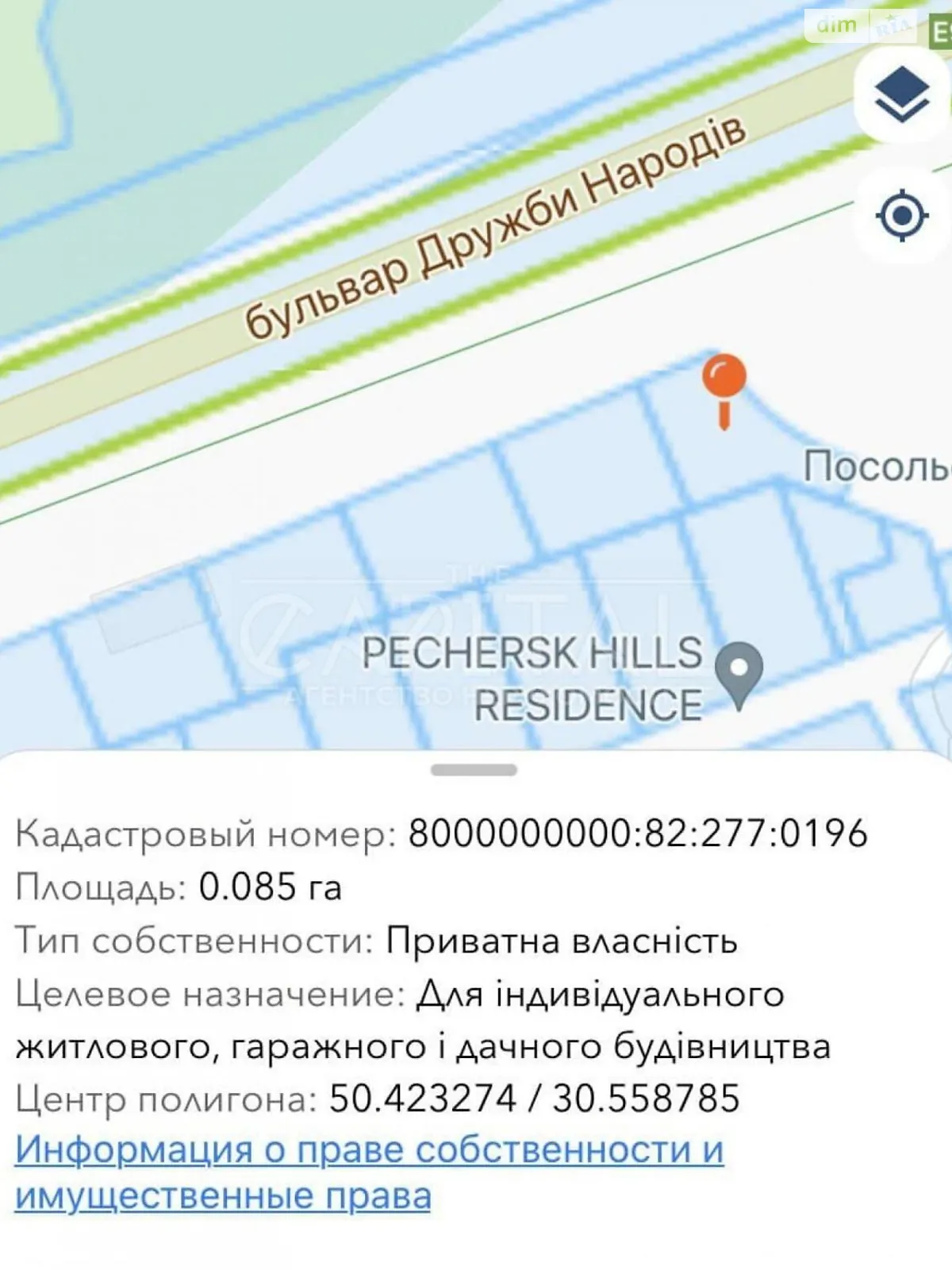Screen dimensions: 952x1270
Task: Open the map layers selector
Action: coord(902,94)
